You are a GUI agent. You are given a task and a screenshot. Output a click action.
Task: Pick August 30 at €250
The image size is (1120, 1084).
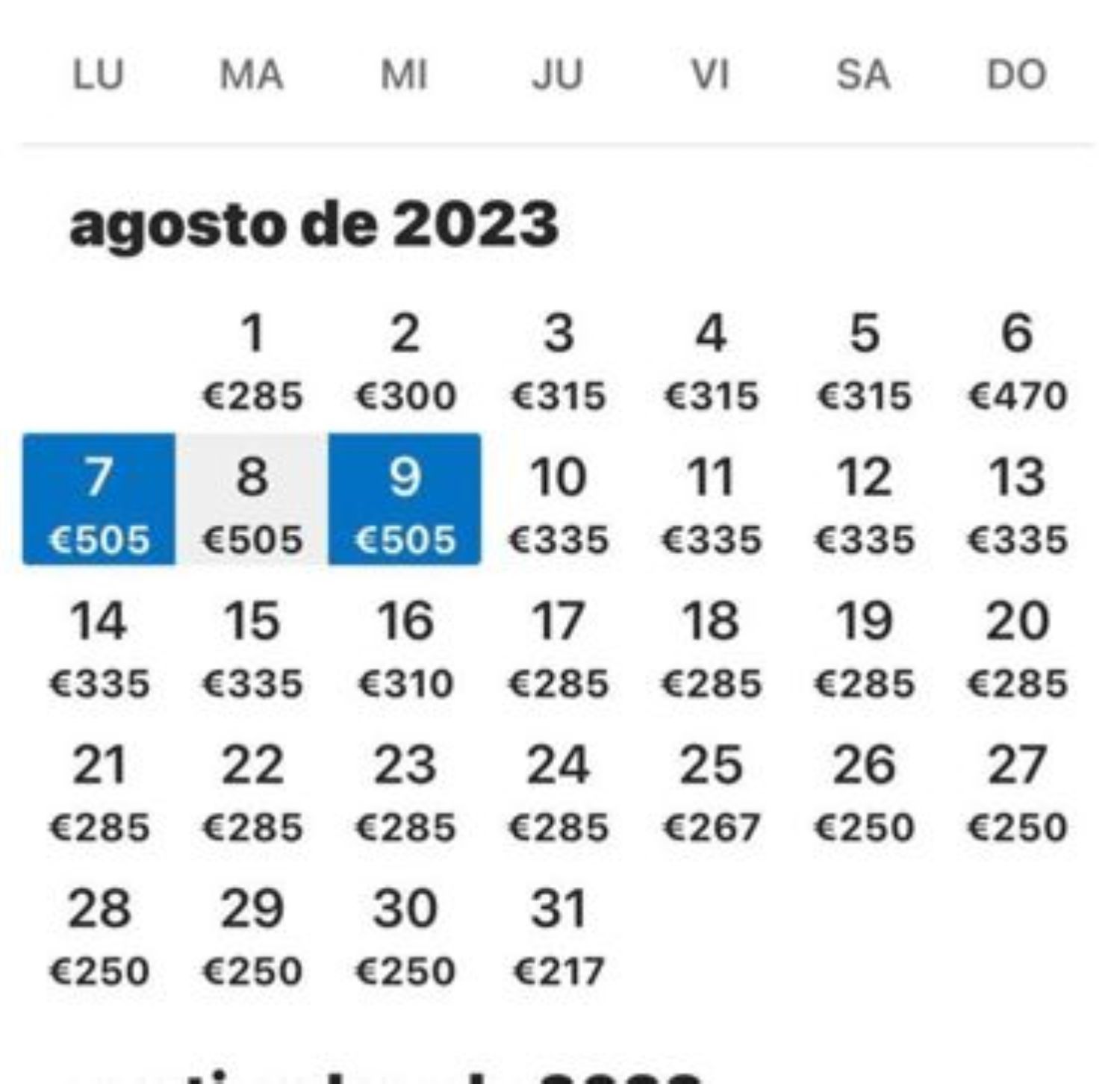(405, 936)
